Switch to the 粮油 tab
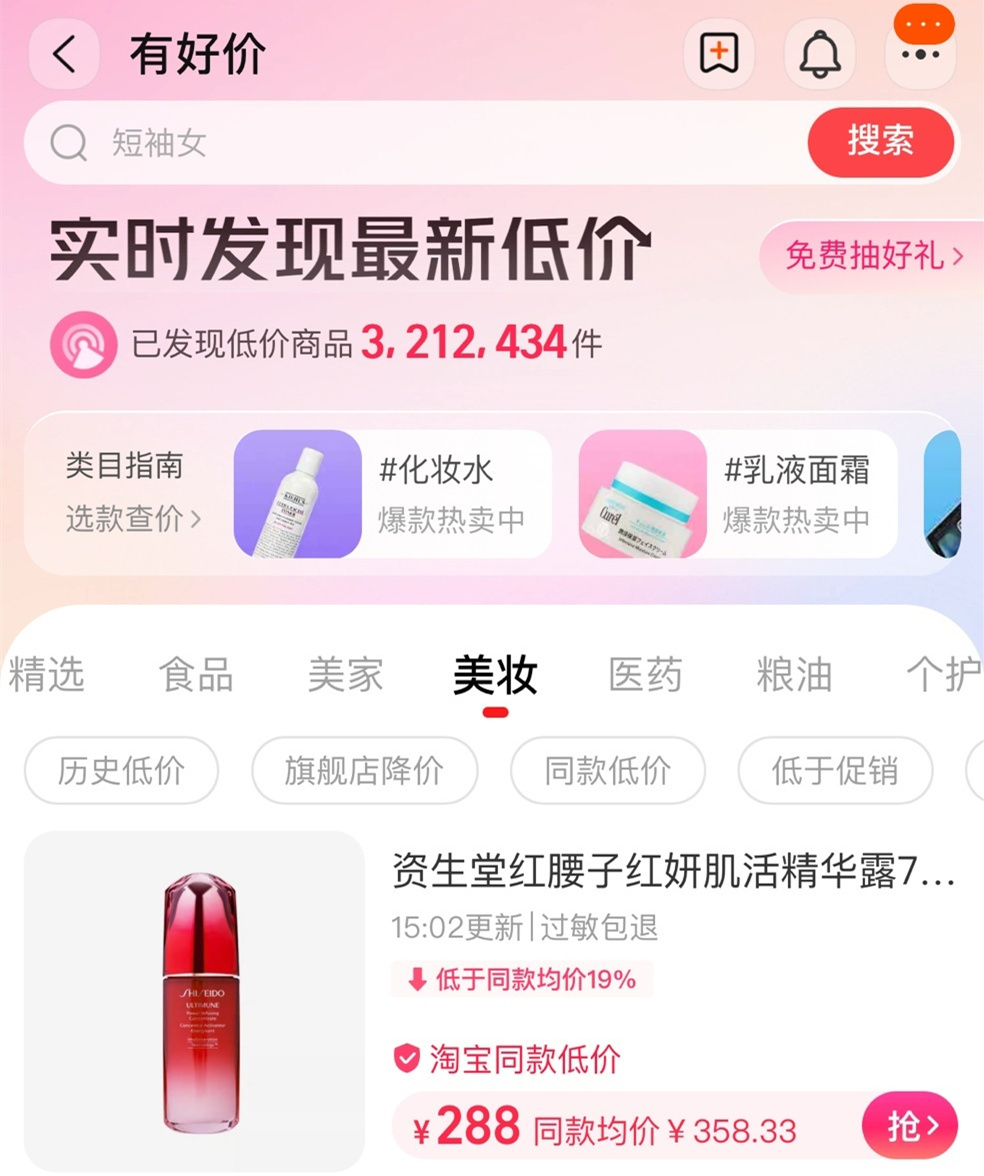Screen dimensions: 984x1176 pyautogui.click(x=794, y=676)
